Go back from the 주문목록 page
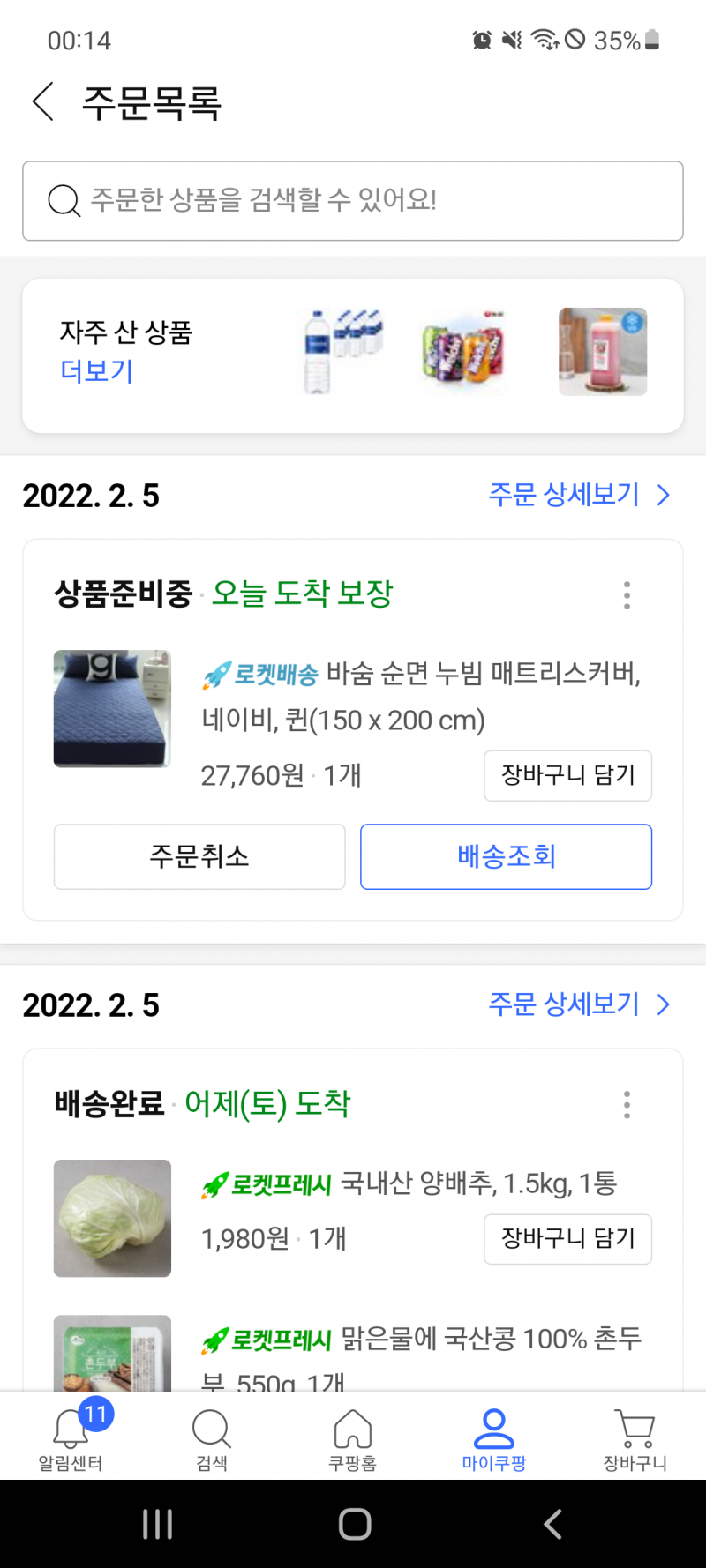The height and width of the screenshot is (1568, 706). (x=43, y=101)
